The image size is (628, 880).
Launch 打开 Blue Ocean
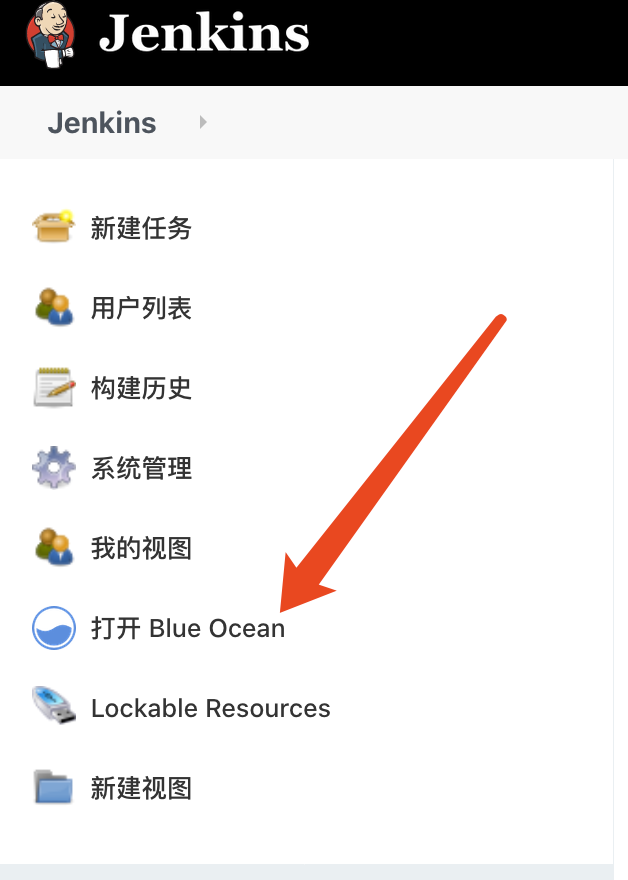(x=187, y=628)
